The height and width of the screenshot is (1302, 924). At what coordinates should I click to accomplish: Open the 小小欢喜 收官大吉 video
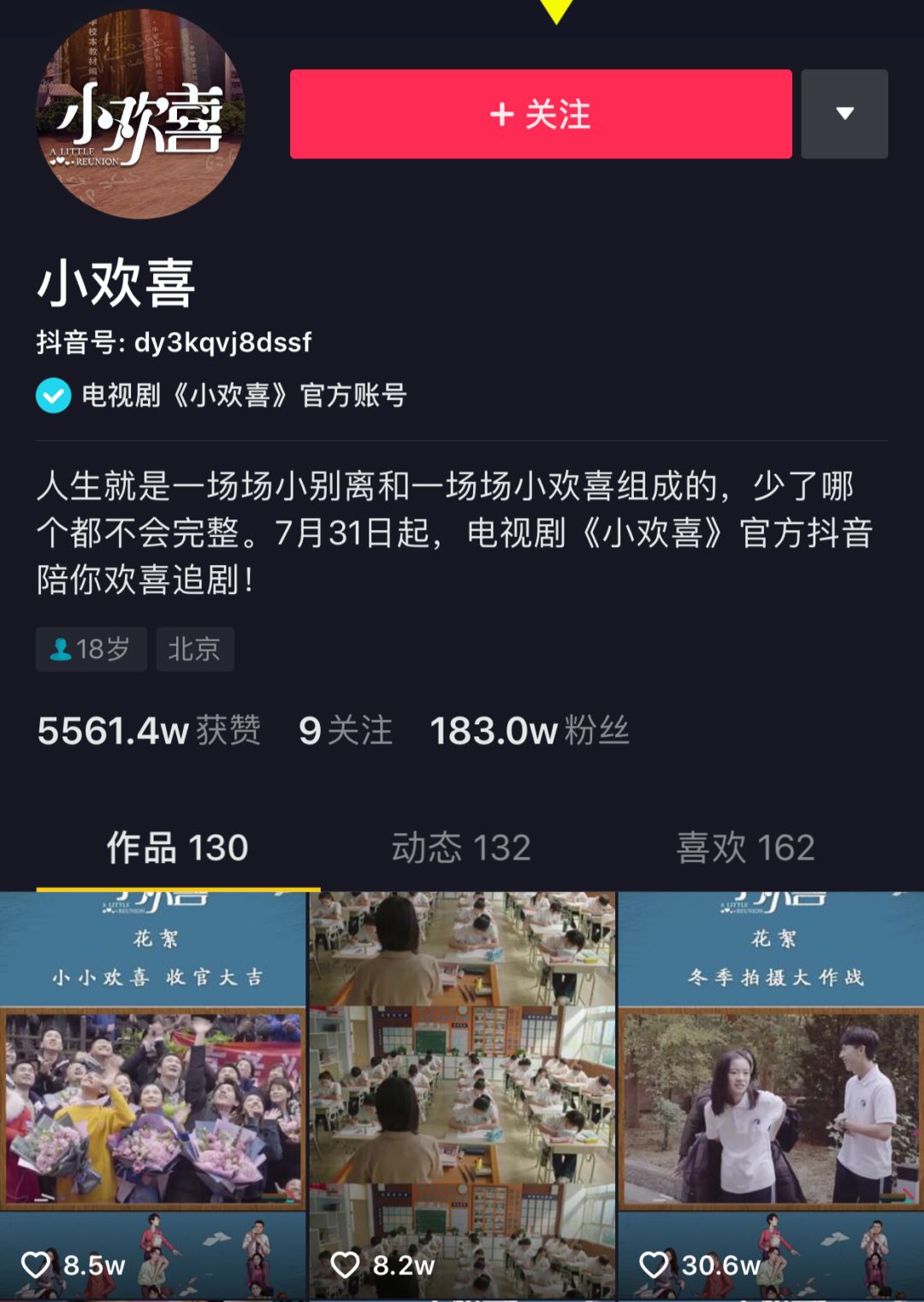(152, 1096)
